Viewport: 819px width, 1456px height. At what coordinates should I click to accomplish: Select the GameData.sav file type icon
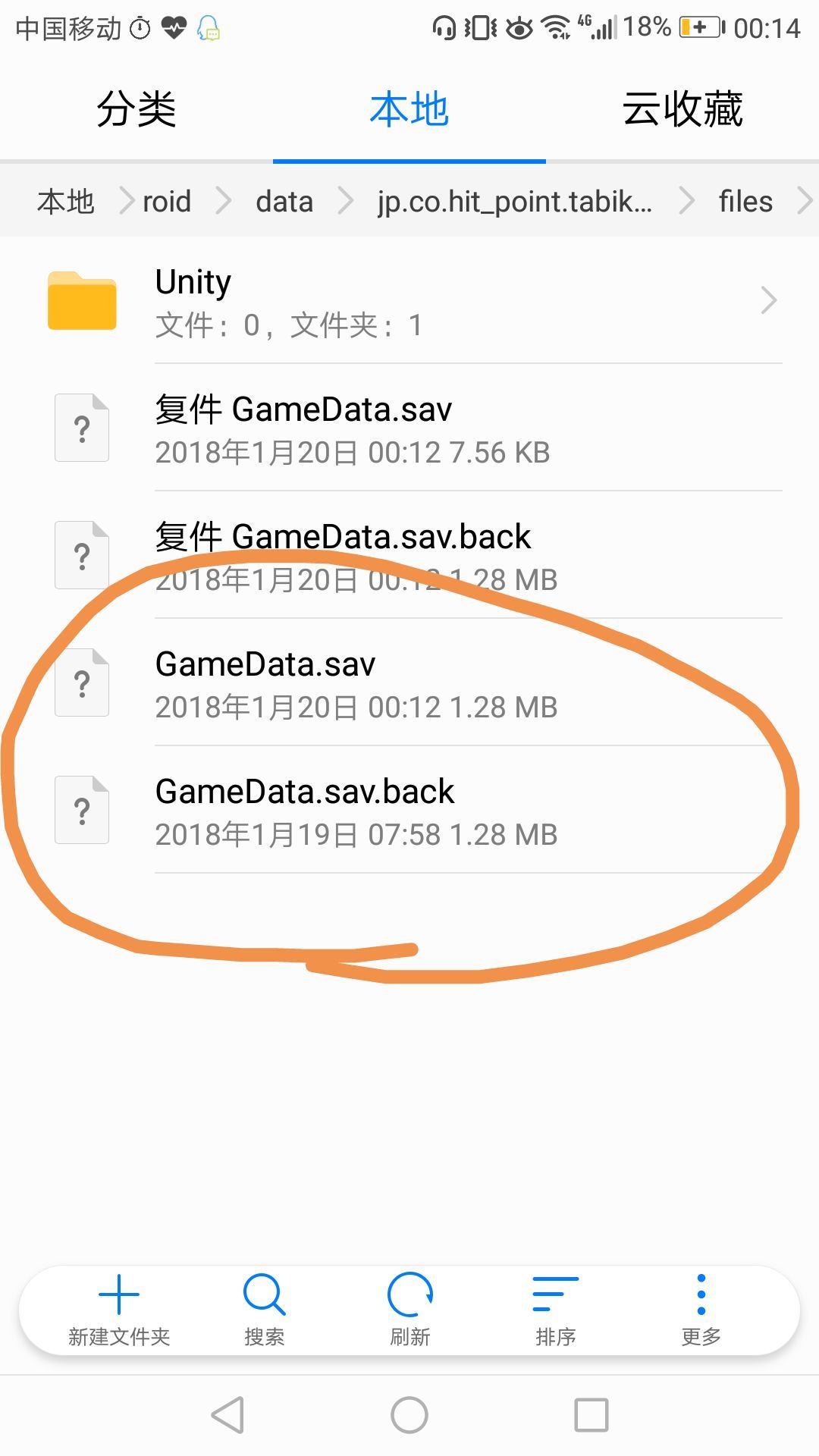click(81, 682)
